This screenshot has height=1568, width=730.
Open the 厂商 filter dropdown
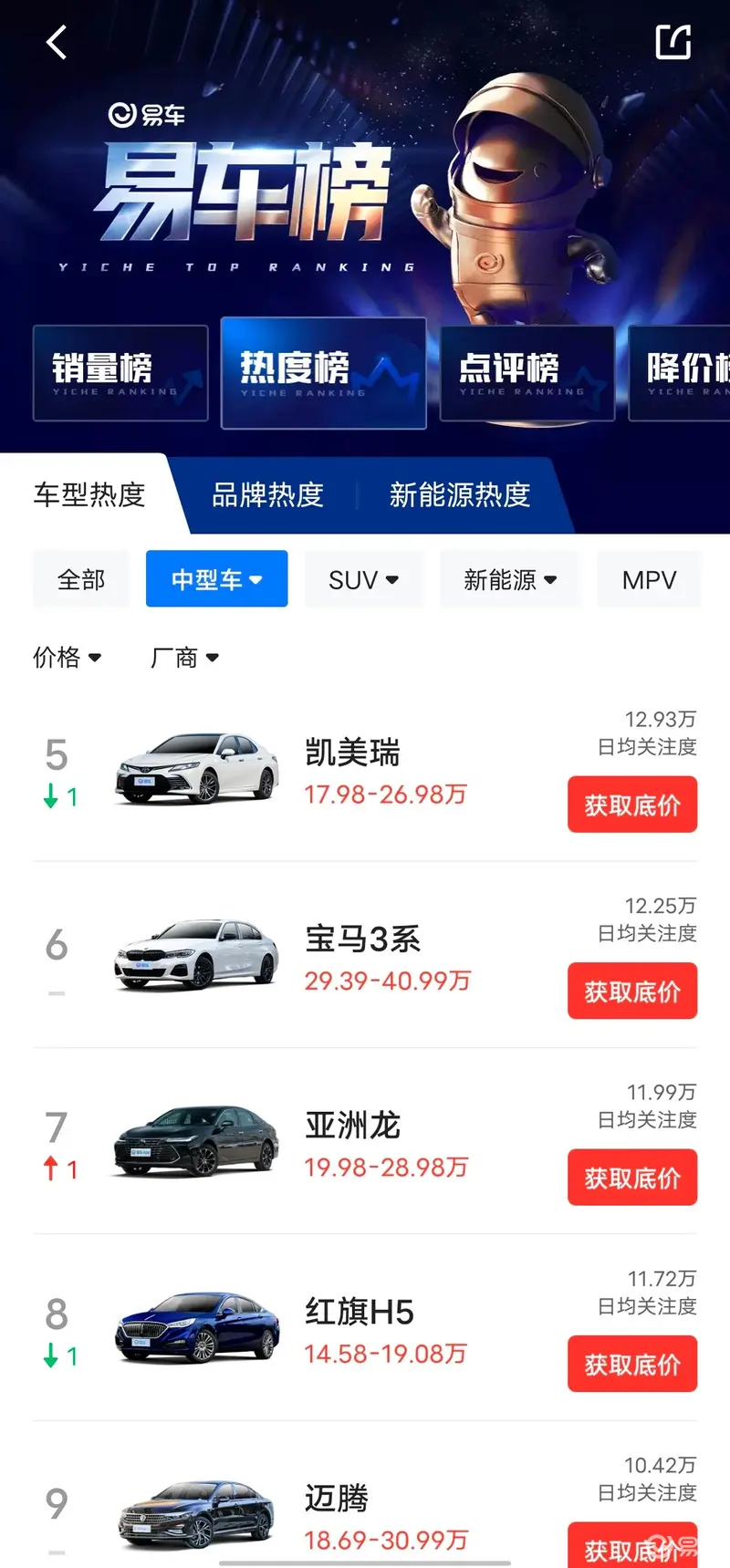(x=184, y=658)
